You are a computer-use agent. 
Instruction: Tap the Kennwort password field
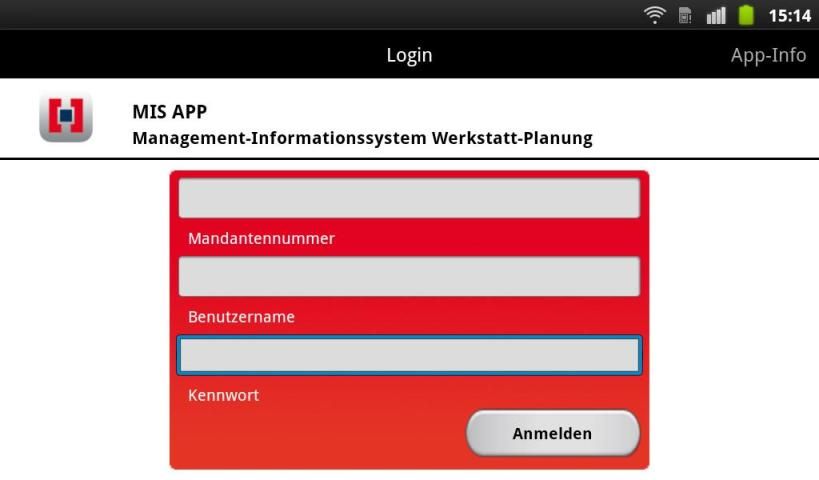tap(409, 355)
